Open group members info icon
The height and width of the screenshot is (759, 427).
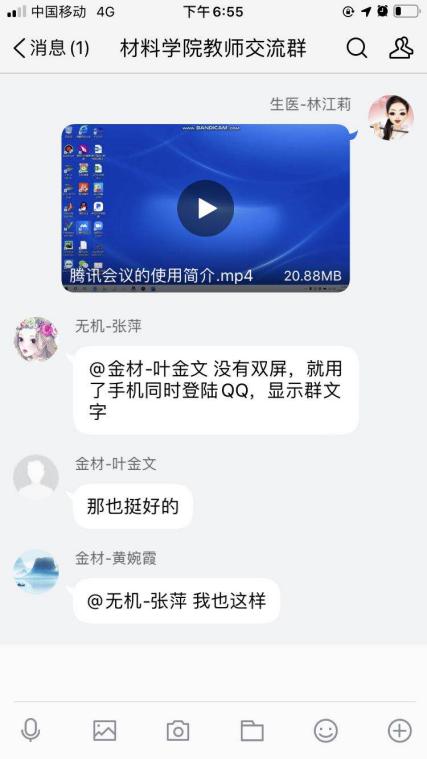(x=401, y=48)
